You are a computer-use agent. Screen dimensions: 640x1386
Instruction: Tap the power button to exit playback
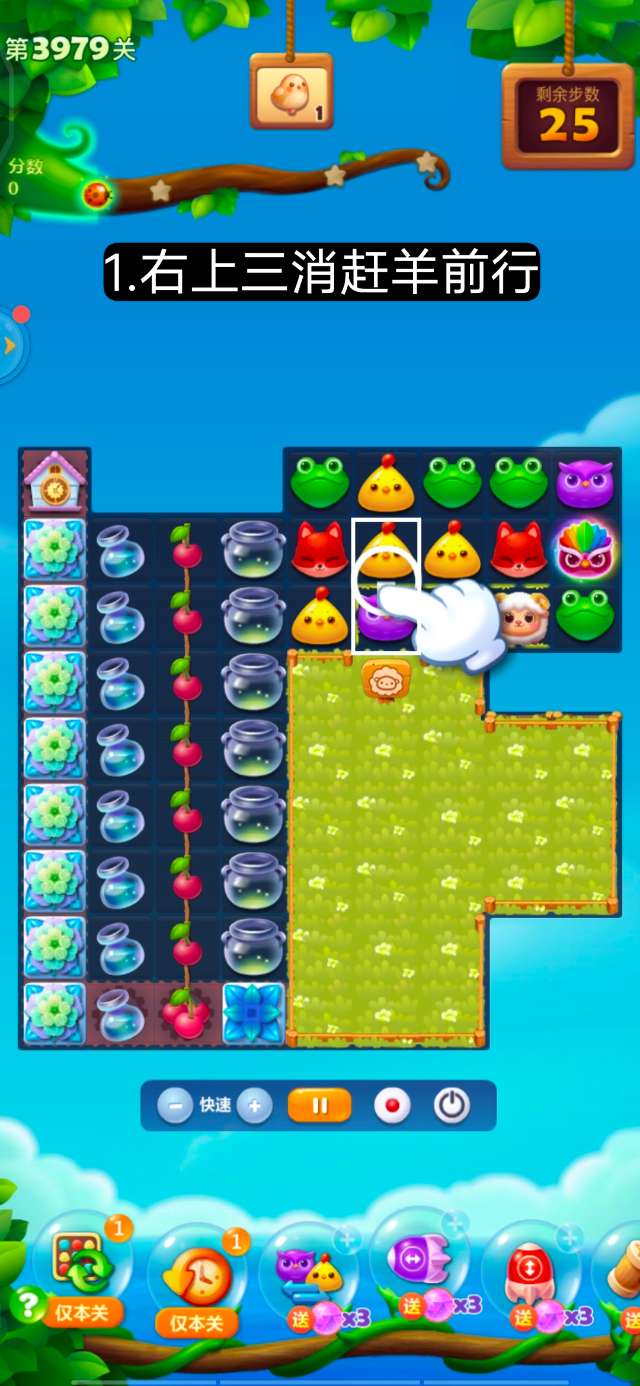coord(452,1106)
